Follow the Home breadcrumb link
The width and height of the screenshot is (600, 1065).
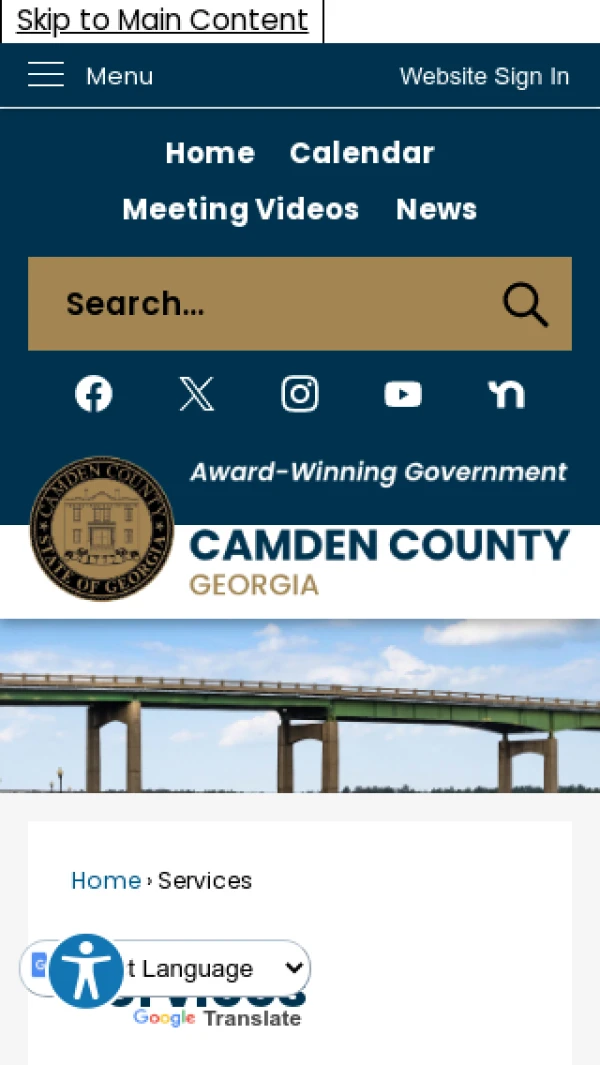click(x=106, y=881)
